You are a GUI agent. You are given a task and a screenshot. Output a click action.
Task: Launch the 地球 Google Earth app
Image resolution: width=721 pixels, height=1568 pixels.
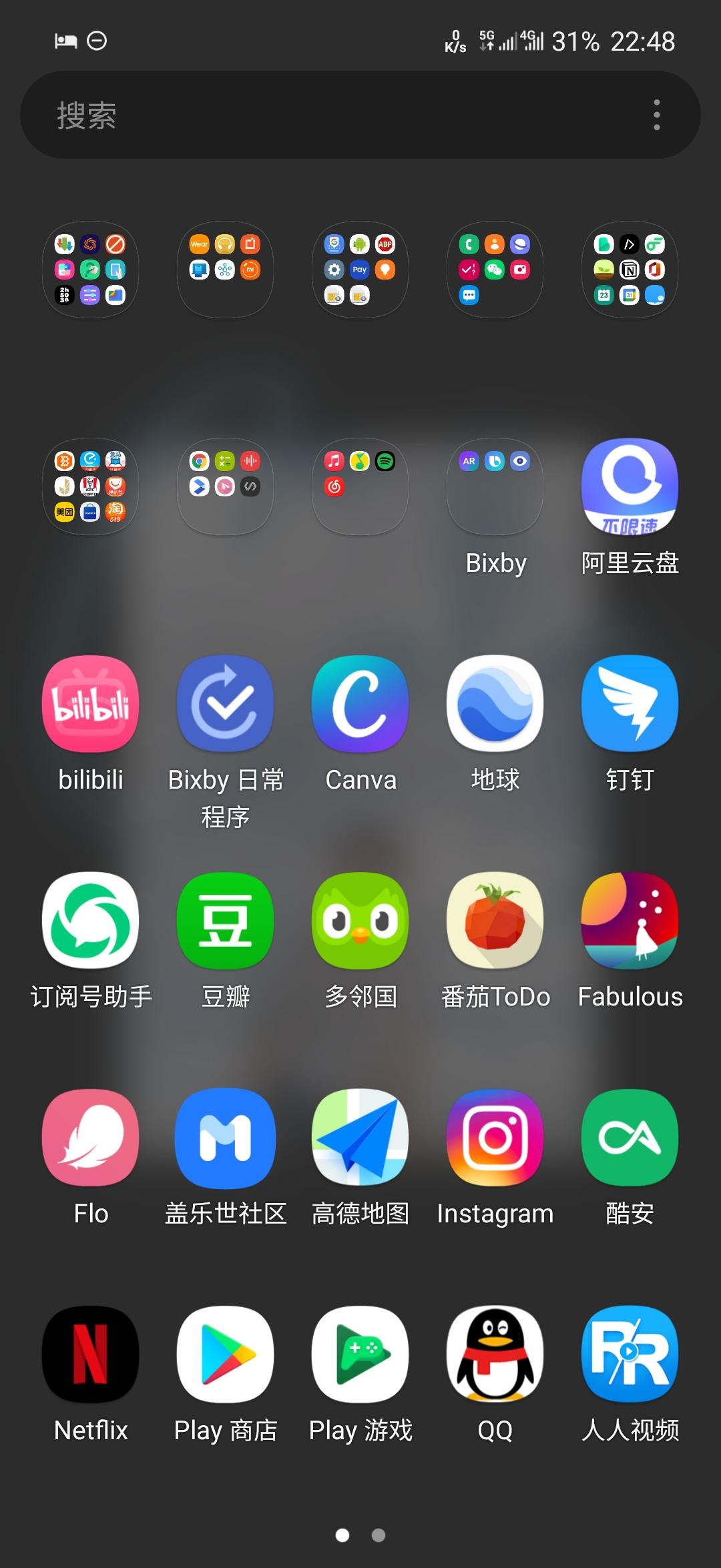click(x=495, y=704)
